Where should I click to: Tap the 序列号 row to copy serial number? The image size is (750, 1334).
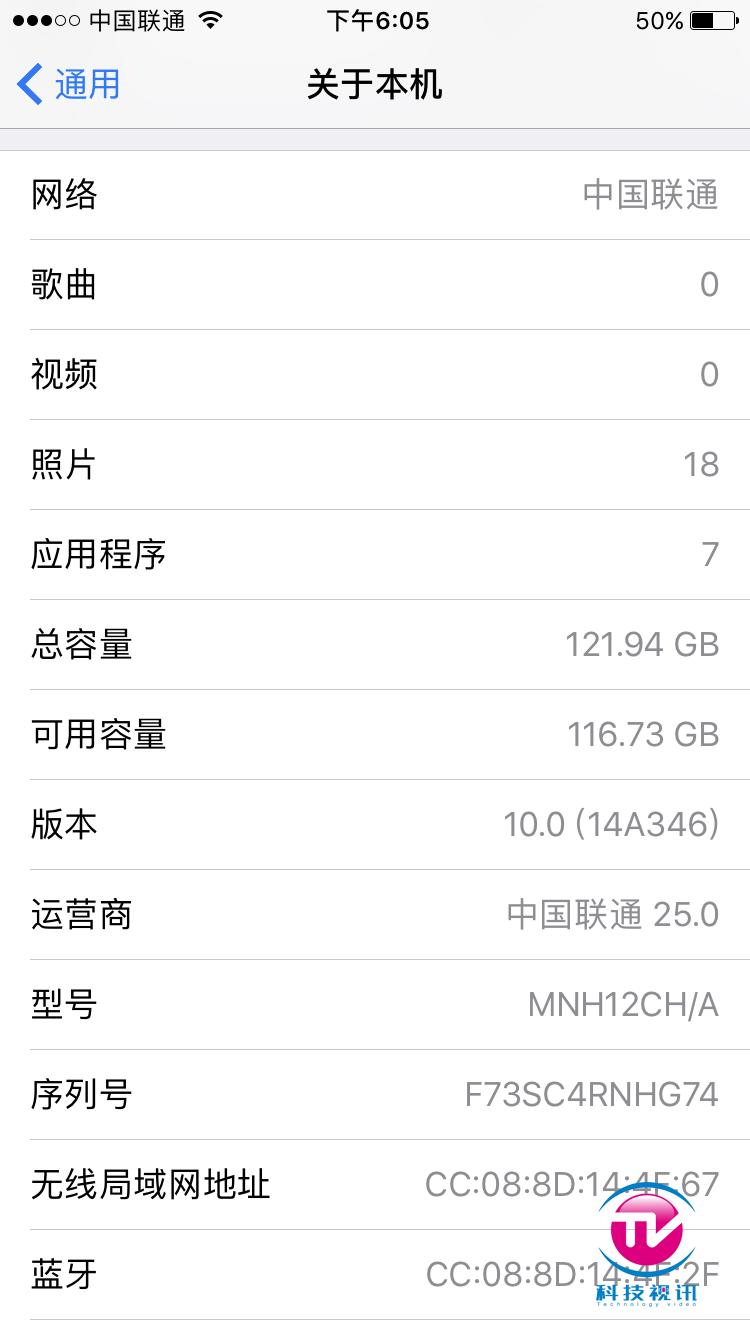pyautogui.click(x=375, y=1094)
